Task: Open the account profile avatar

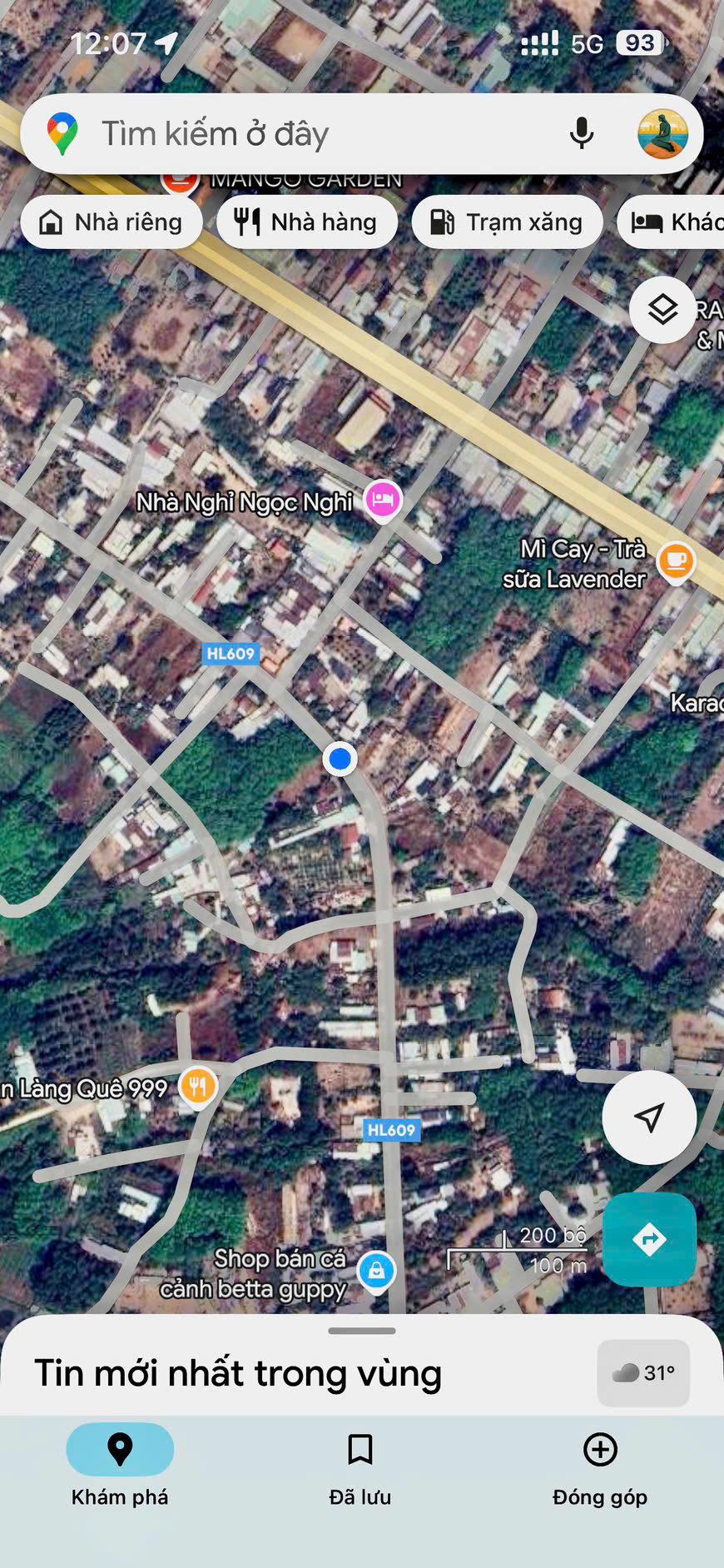Action: point(662,134)
